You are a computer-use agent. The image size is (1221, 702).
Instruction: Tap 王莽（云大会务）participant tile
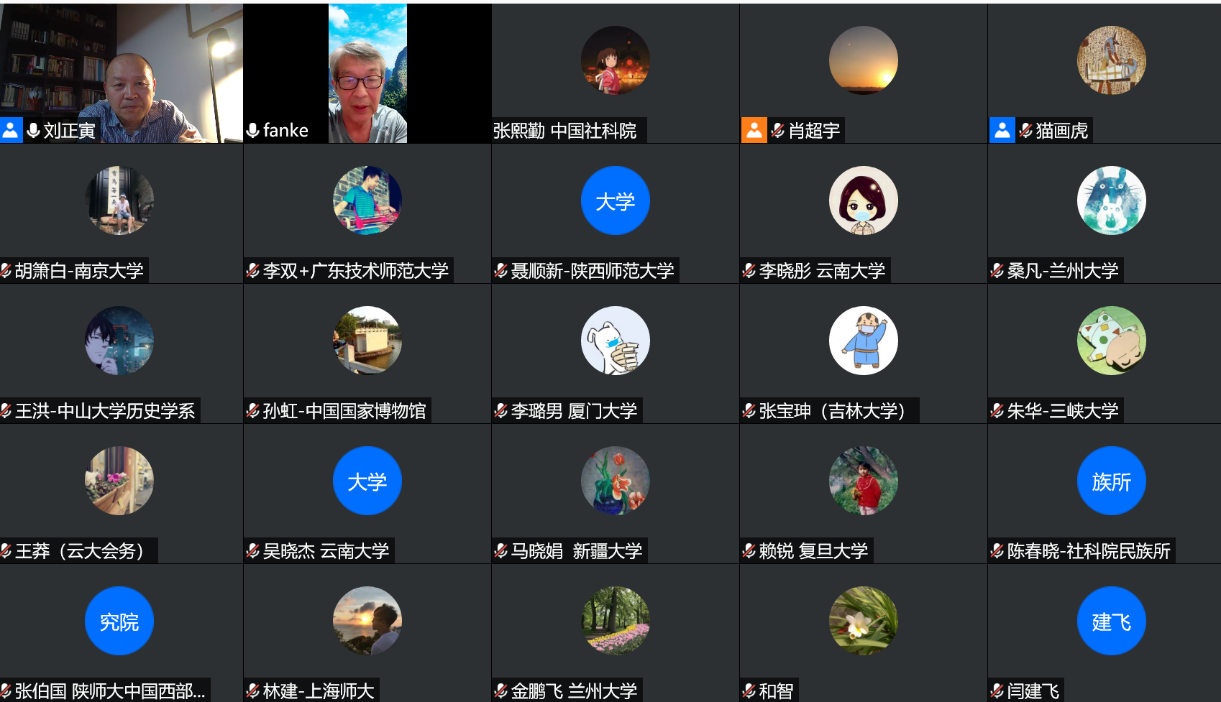120,493
